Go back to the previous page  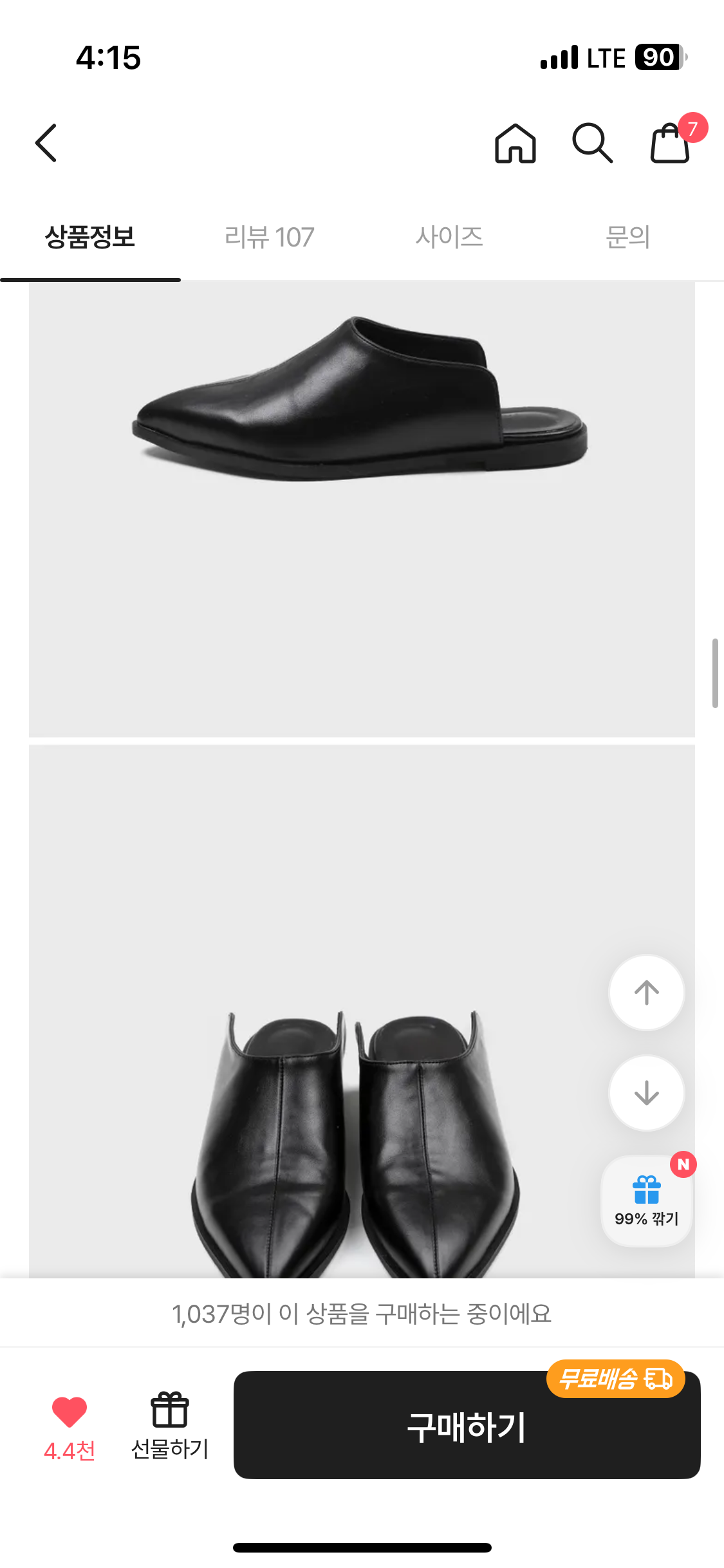click(x=46, y=143)
